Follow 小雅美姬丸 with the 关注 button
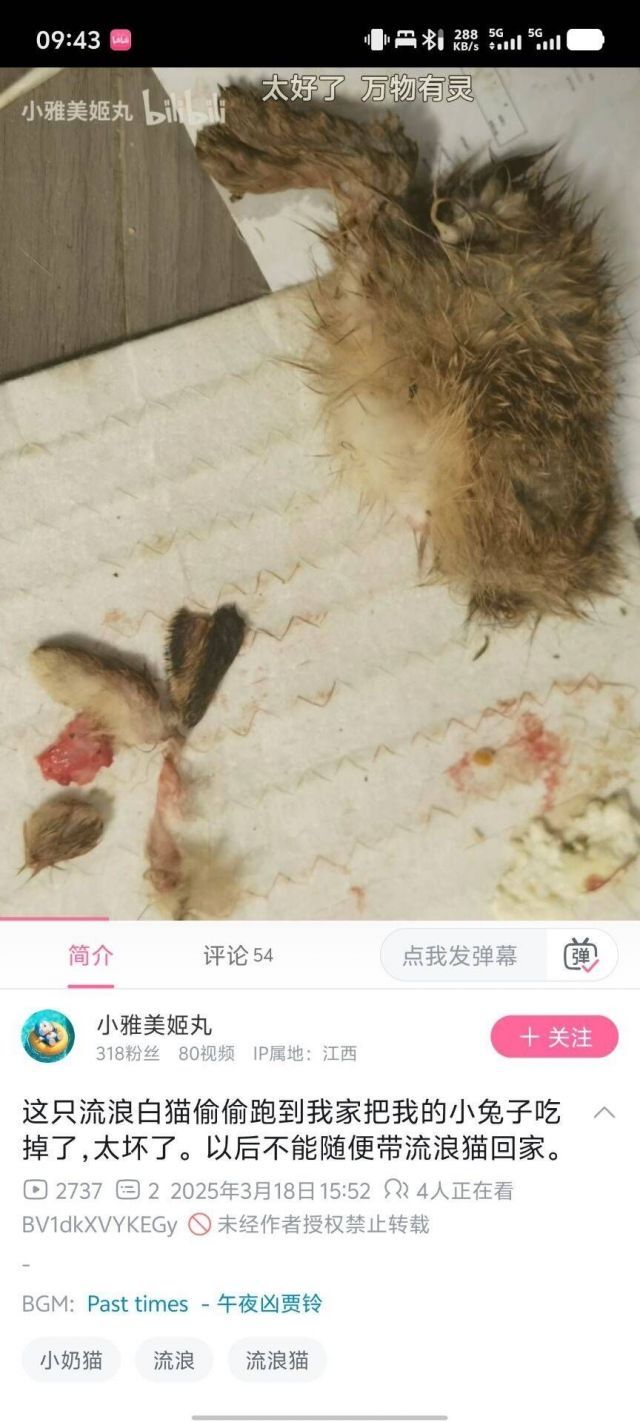This screenshot has width=640, height=1422. 554,1037
